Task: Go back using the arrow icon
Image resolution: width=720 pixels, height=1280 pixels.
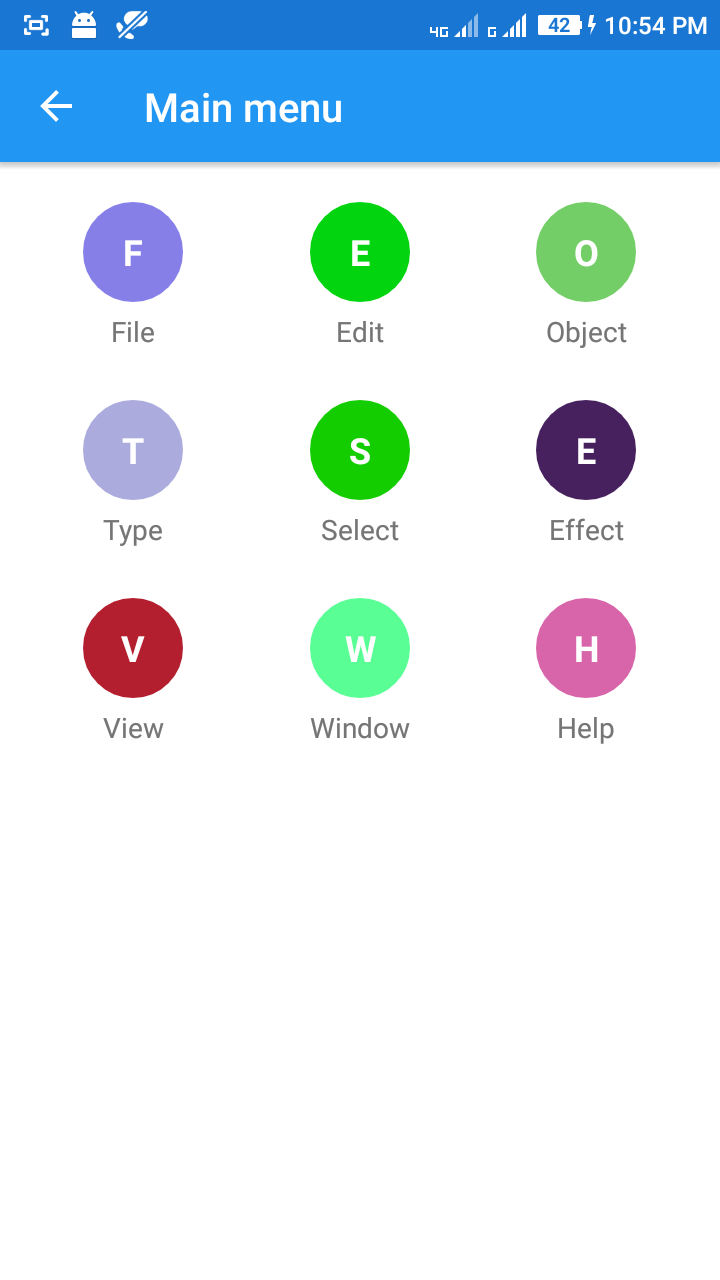Action: [56, 107]
